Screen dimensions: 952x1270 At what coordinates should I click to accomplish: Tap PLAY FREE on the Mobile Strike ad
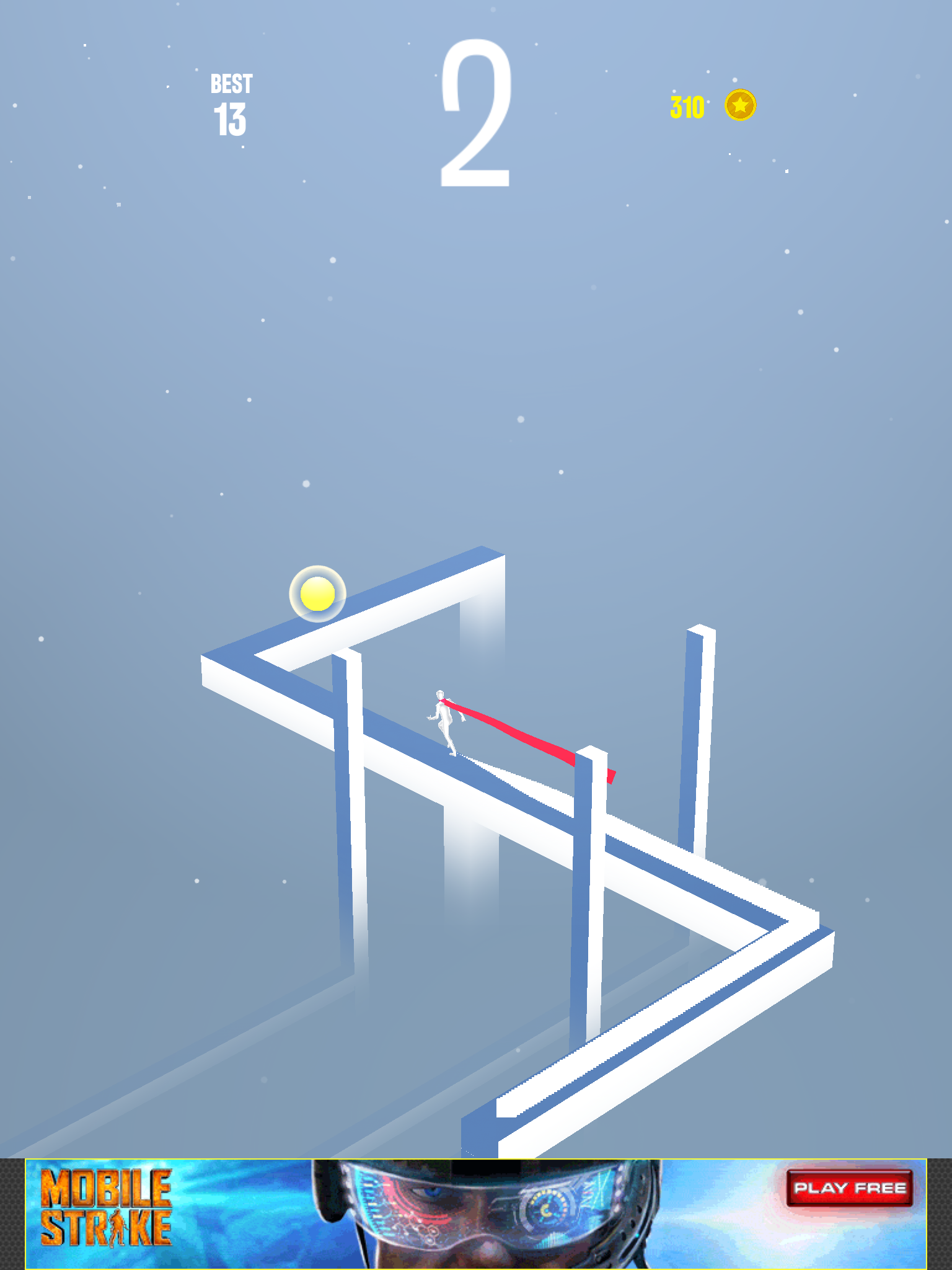click(849, 1188)
